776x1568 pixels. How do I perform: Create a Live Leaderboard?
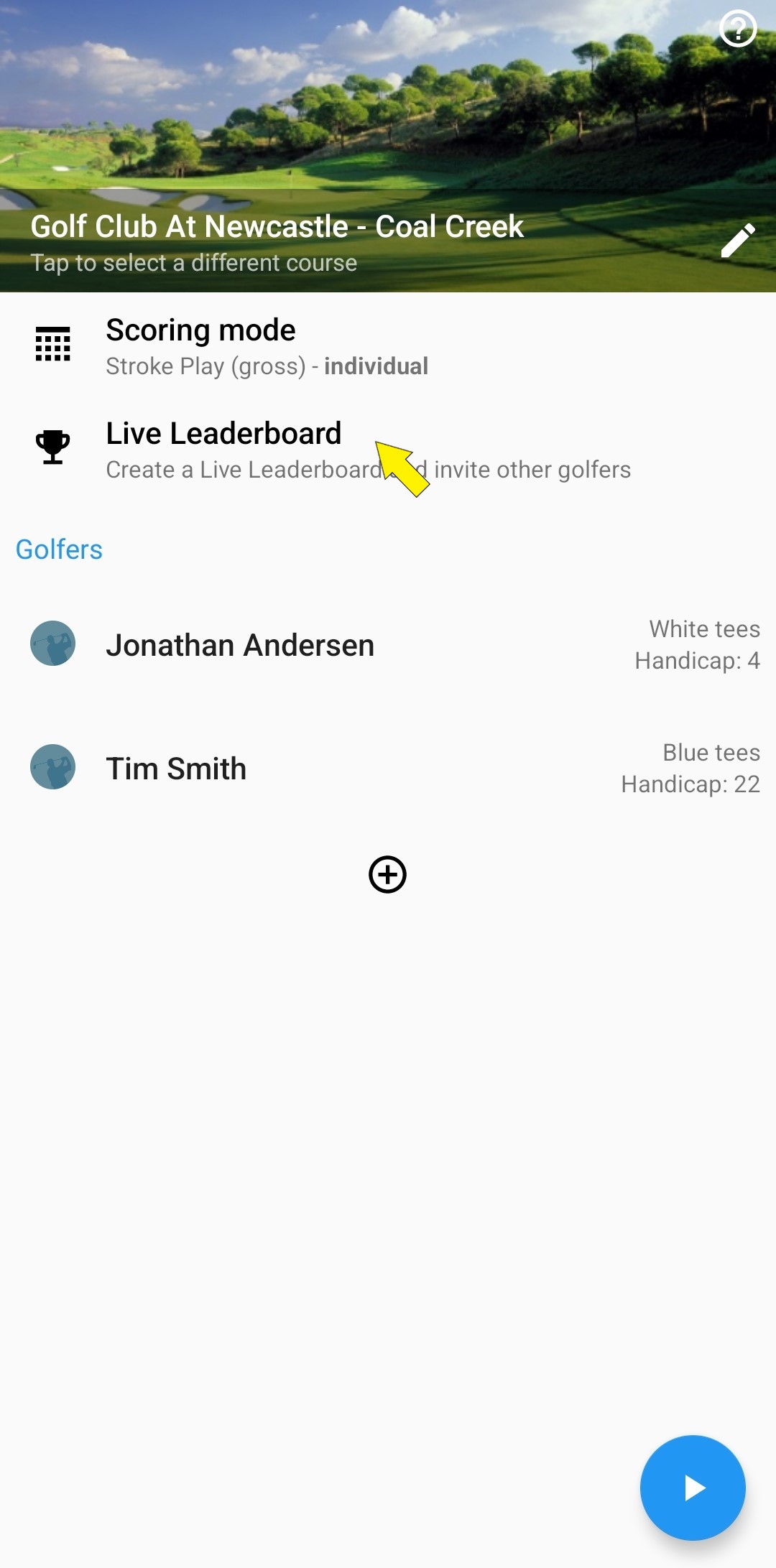click(x=223, y=434)
